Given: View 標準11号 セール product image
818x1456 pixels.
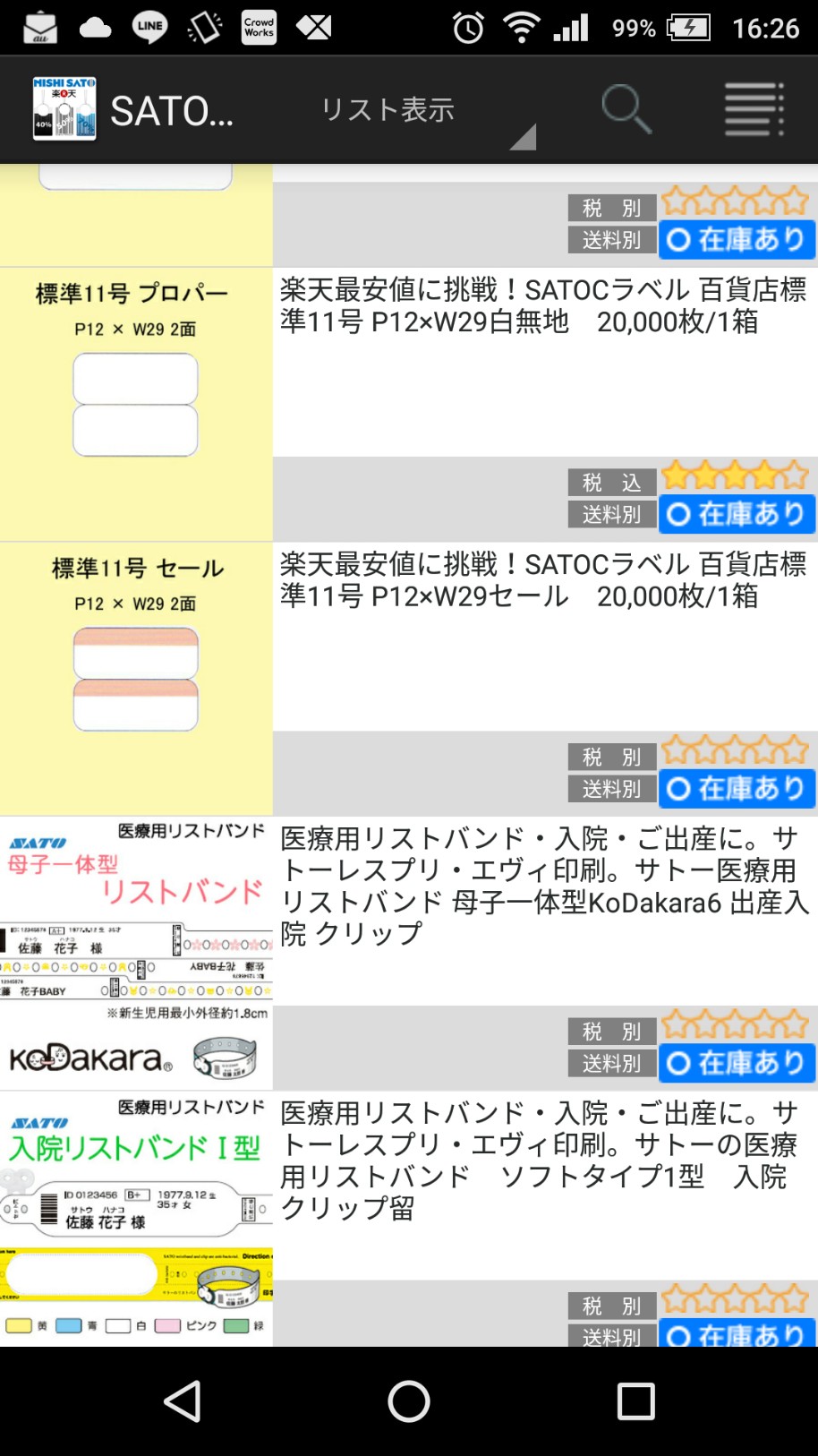Looking at the screenshot, I should pos(136,679).
